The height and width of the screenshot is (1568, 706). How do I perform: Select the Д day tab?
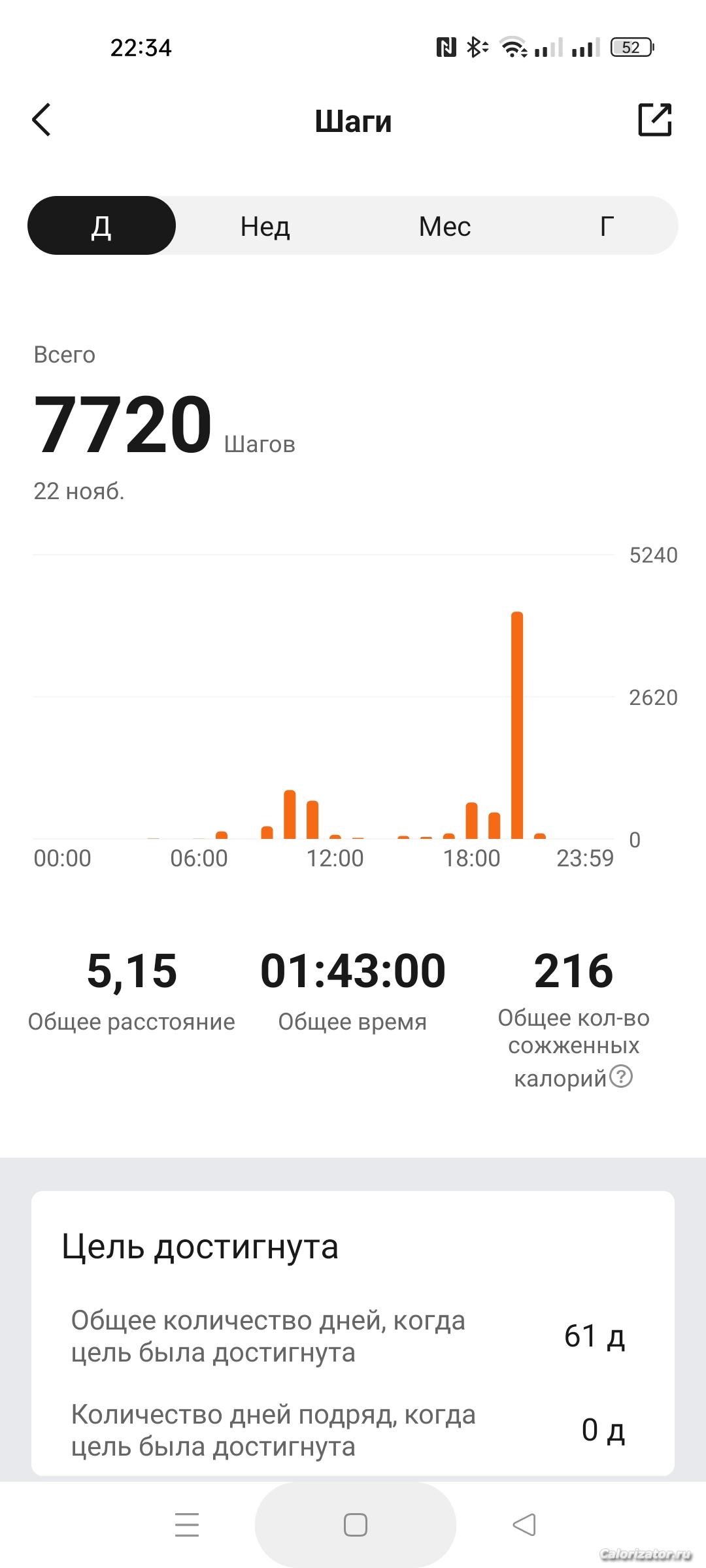[101, 226]
